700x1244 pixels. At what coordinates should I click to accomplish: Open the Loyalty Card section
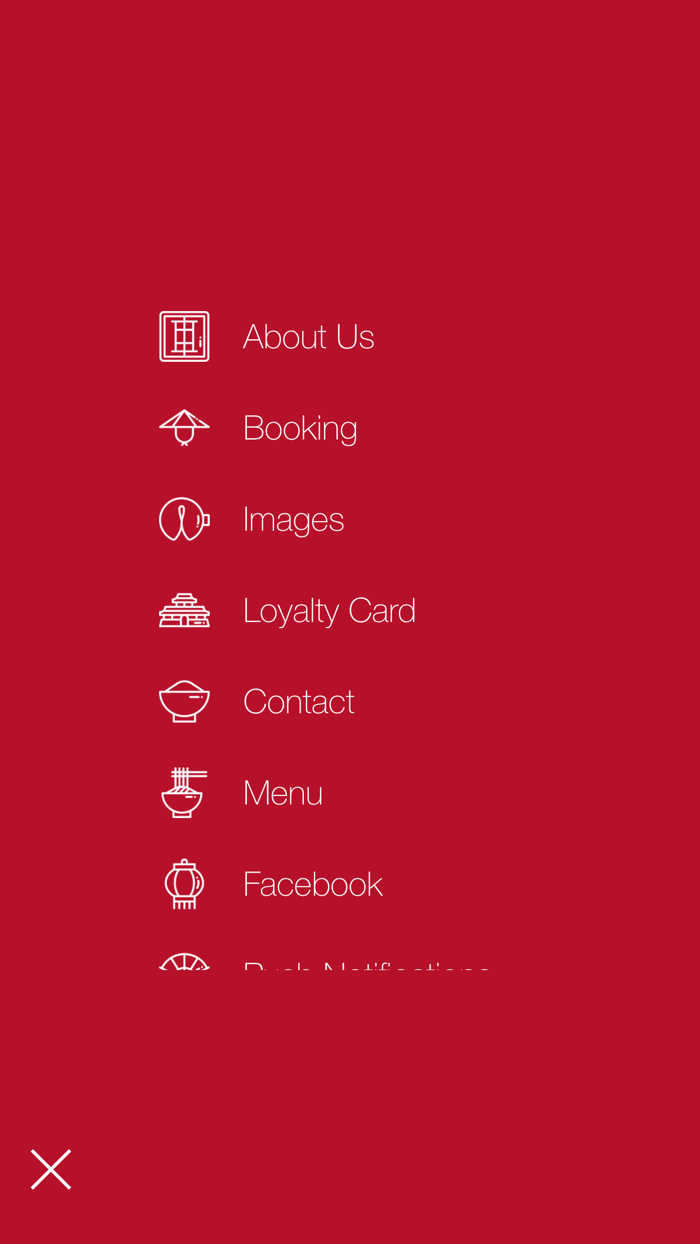(329, 610)
